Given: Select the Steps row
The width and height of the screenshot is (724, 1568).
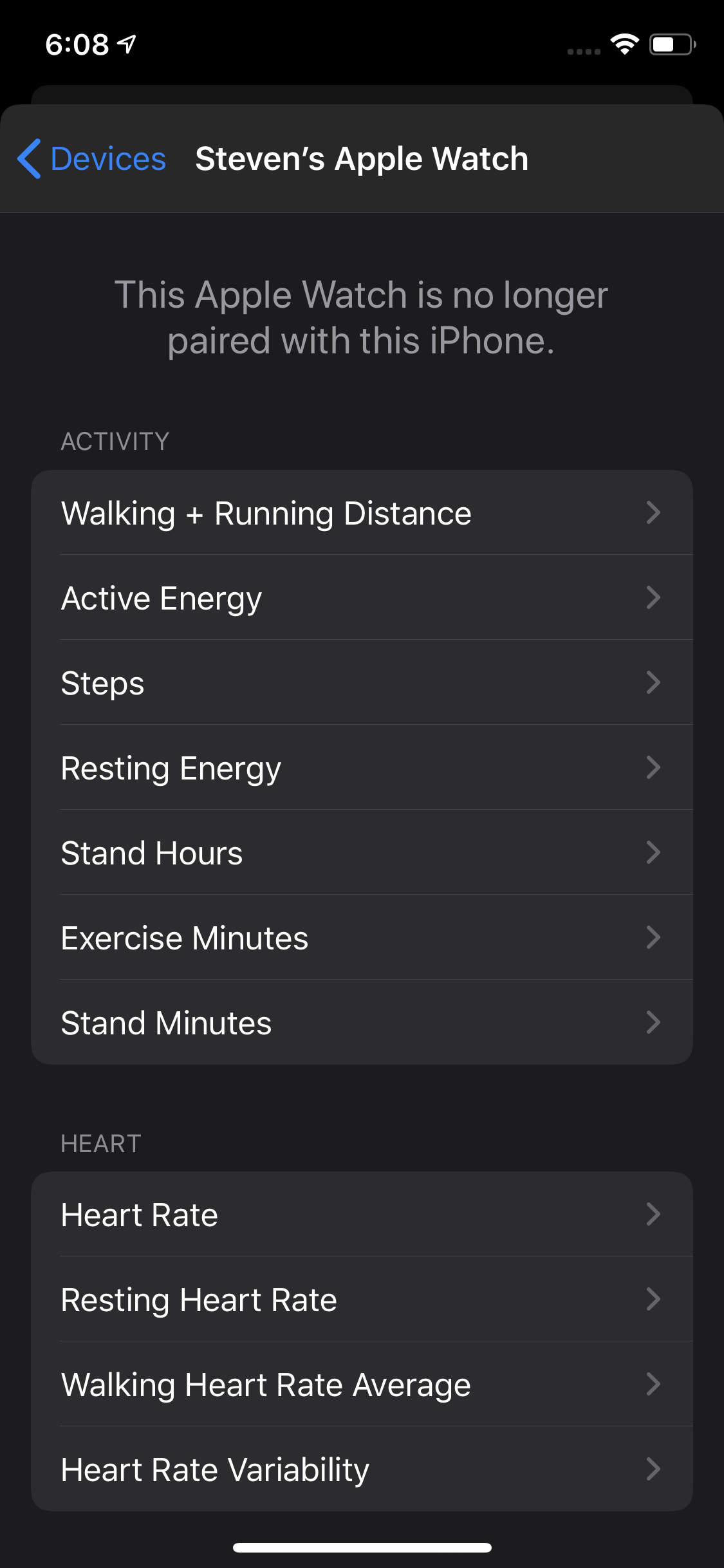Looking at the screenshot, I should [362, 683].
